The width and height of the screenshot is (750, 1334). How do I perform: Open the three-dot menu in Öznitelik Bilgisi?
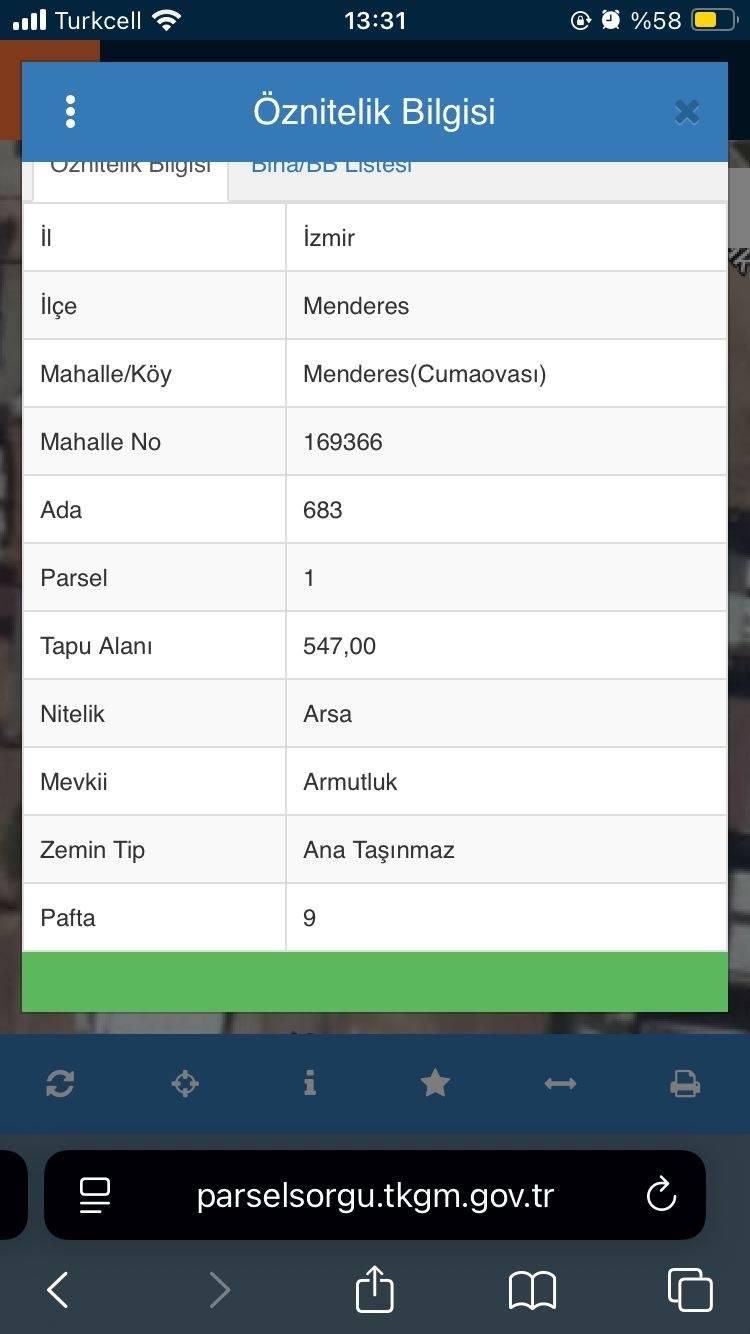tap(70, 112)
